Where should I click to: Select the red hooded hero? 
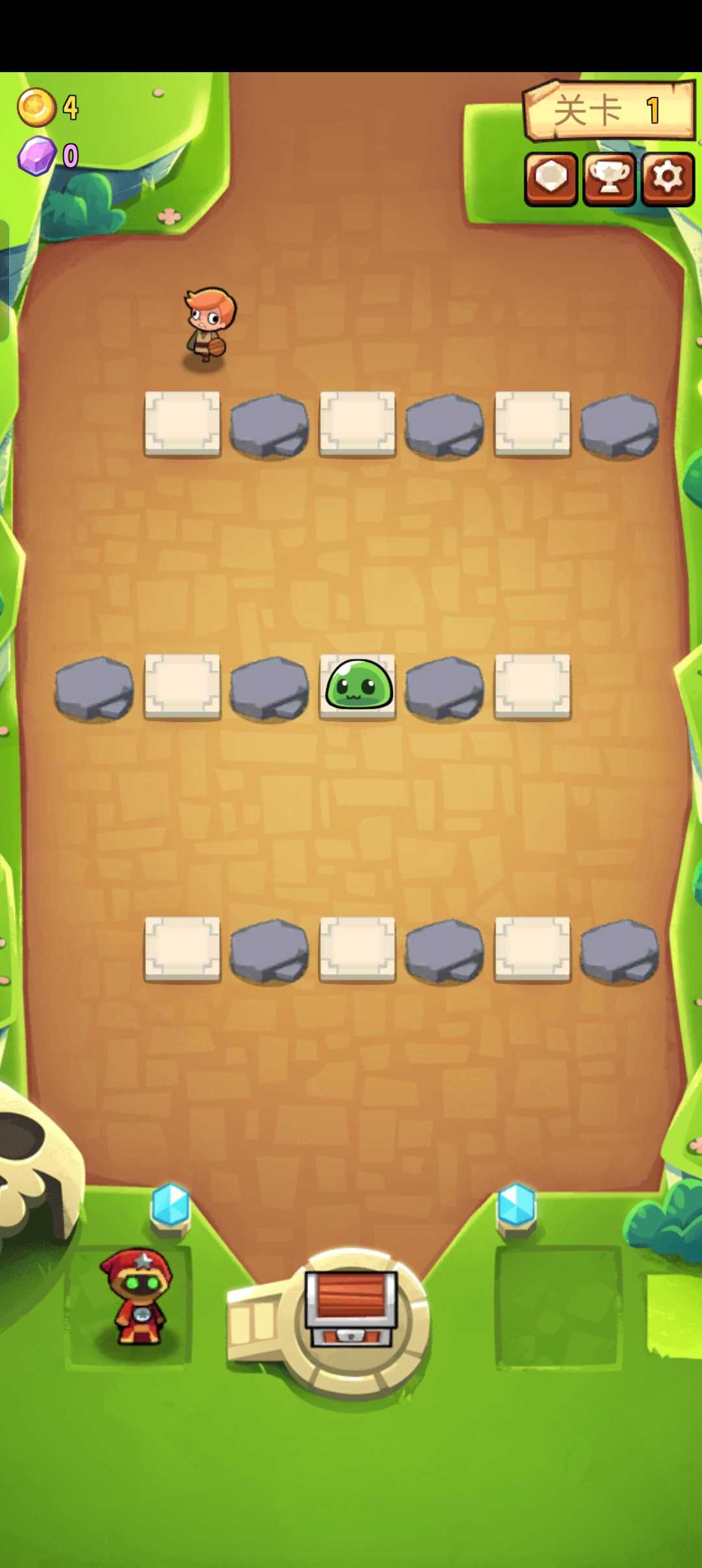pyautogui.click(x=137, y=1296)
